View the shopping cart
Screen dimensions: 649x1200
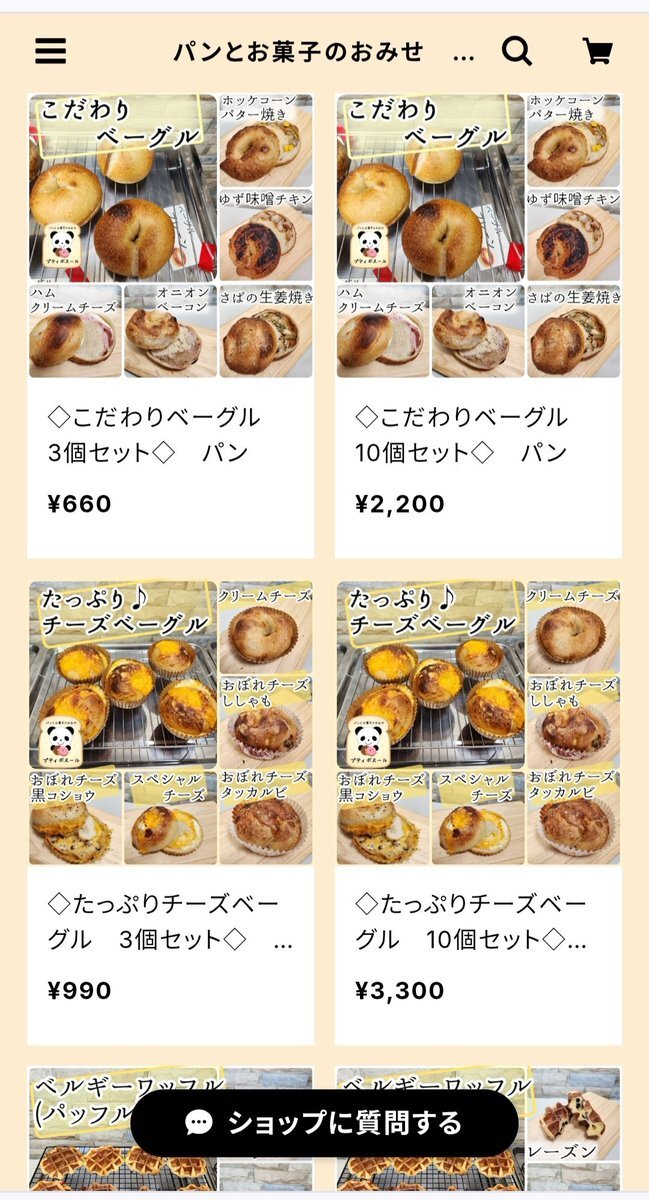[x=597, y=51]
